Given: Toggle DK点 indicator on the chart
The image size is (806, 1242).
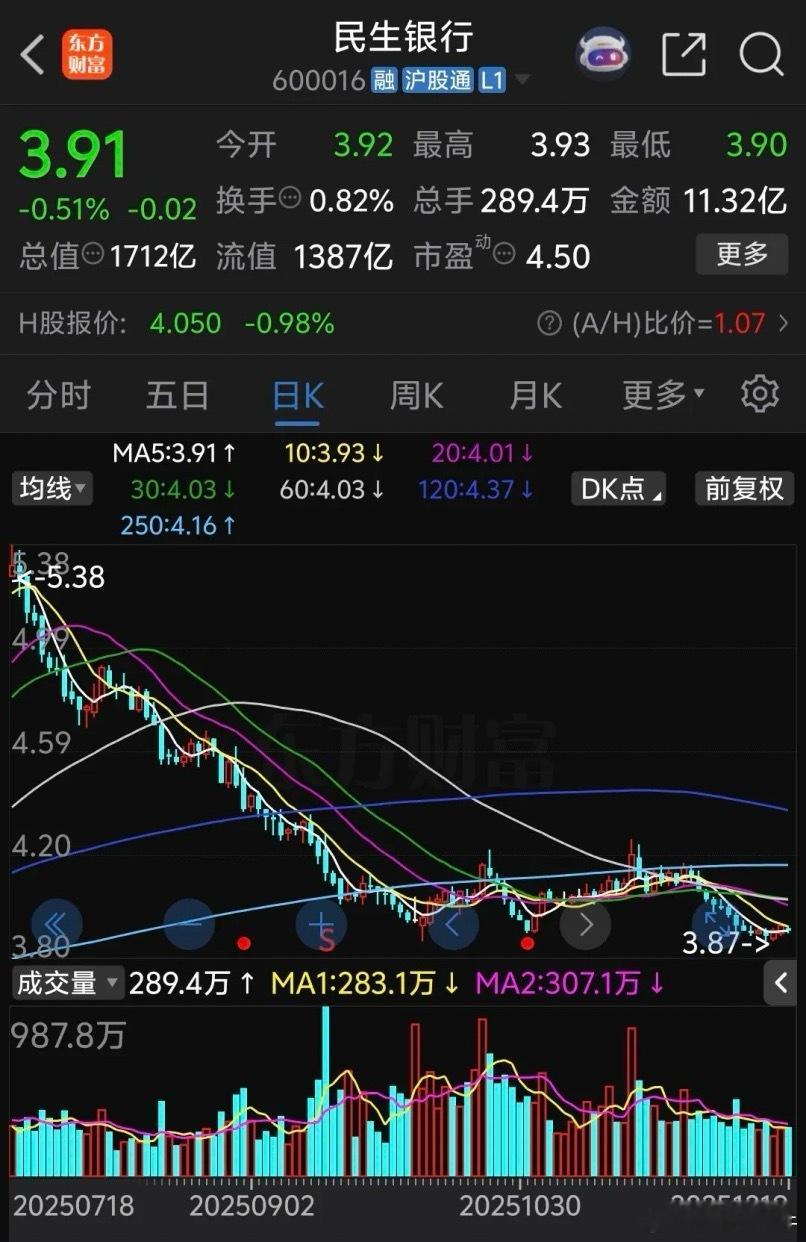Looking at the screenshot, I should pyautogui.click(x=618, y=490).
